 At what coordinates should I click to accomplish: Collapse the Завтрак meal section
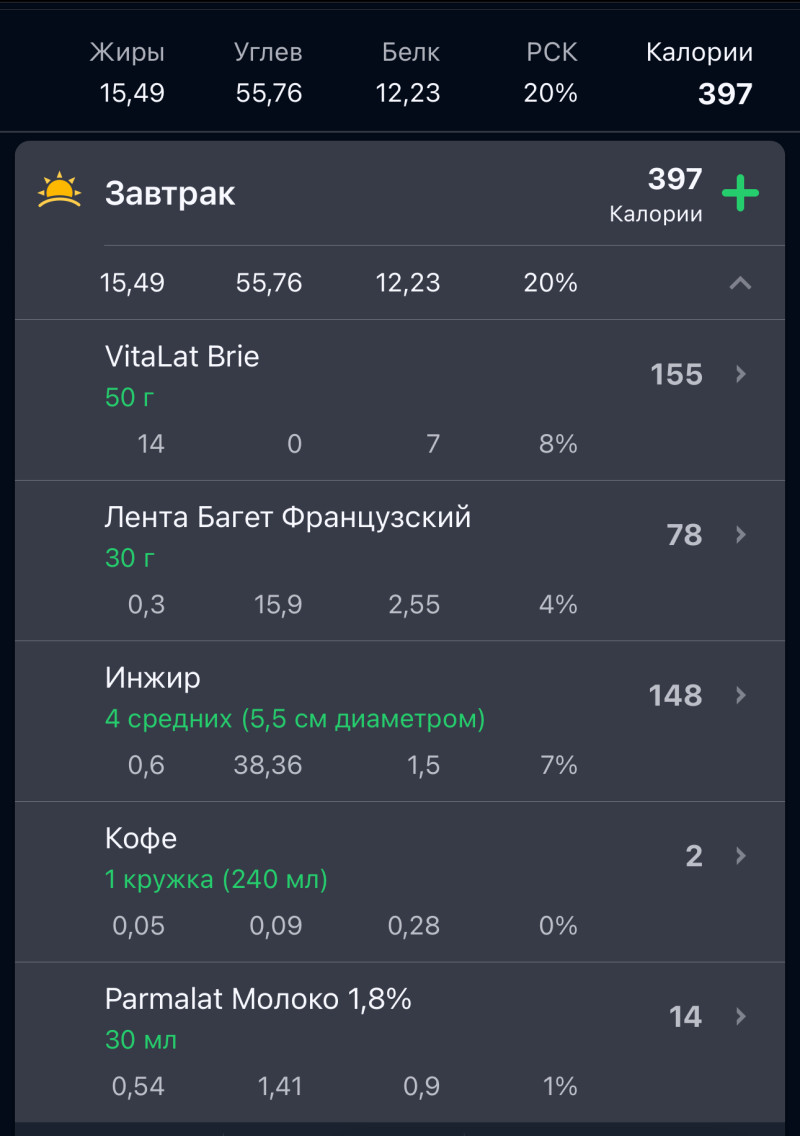click(x=740, y=283)
